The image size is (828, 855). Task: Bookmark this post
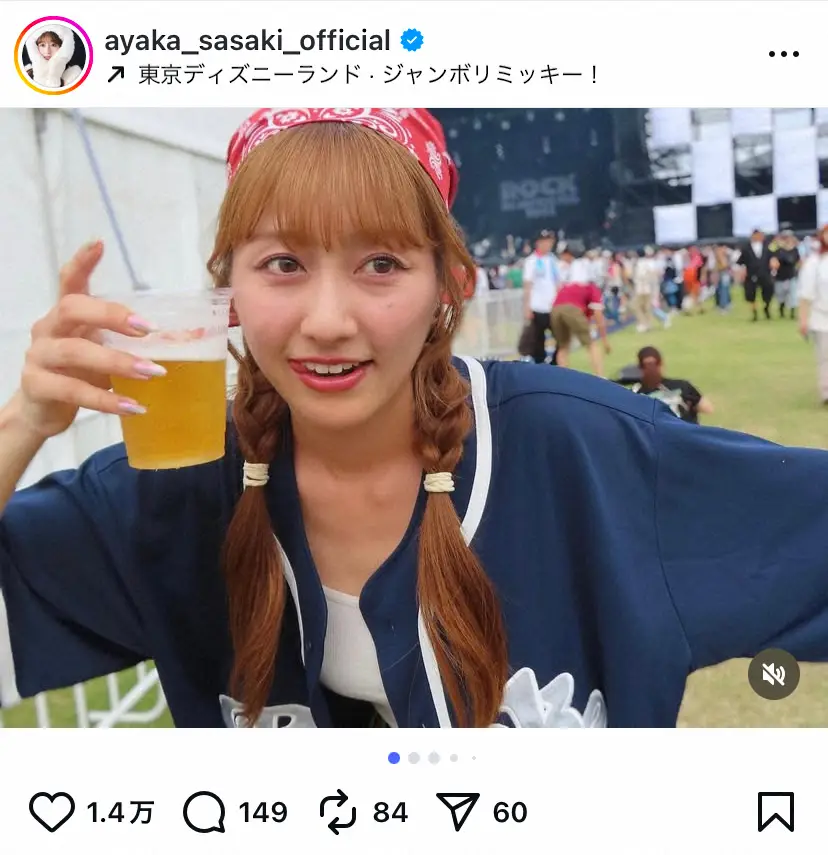pos(776,812)
